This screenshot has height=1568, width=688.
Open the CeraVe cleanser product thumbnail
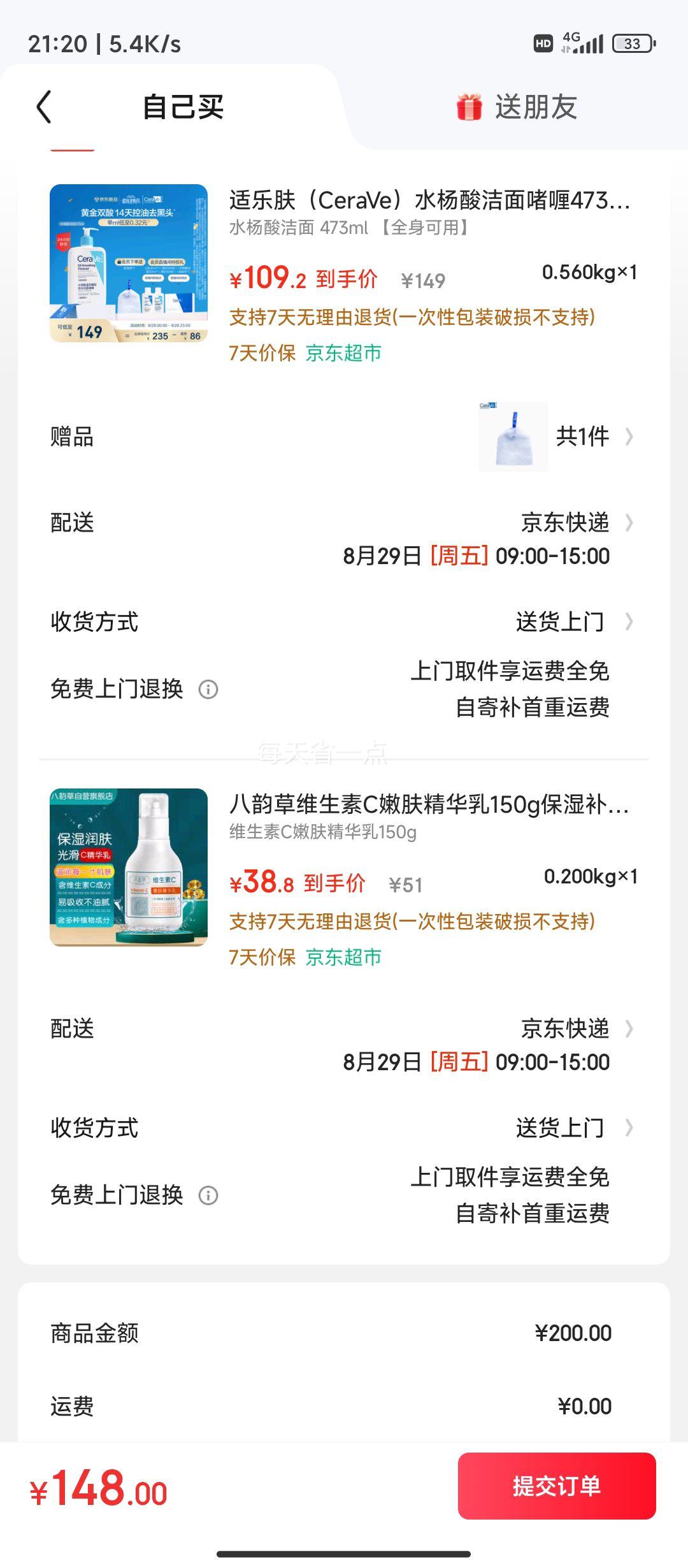coord(129,263)
